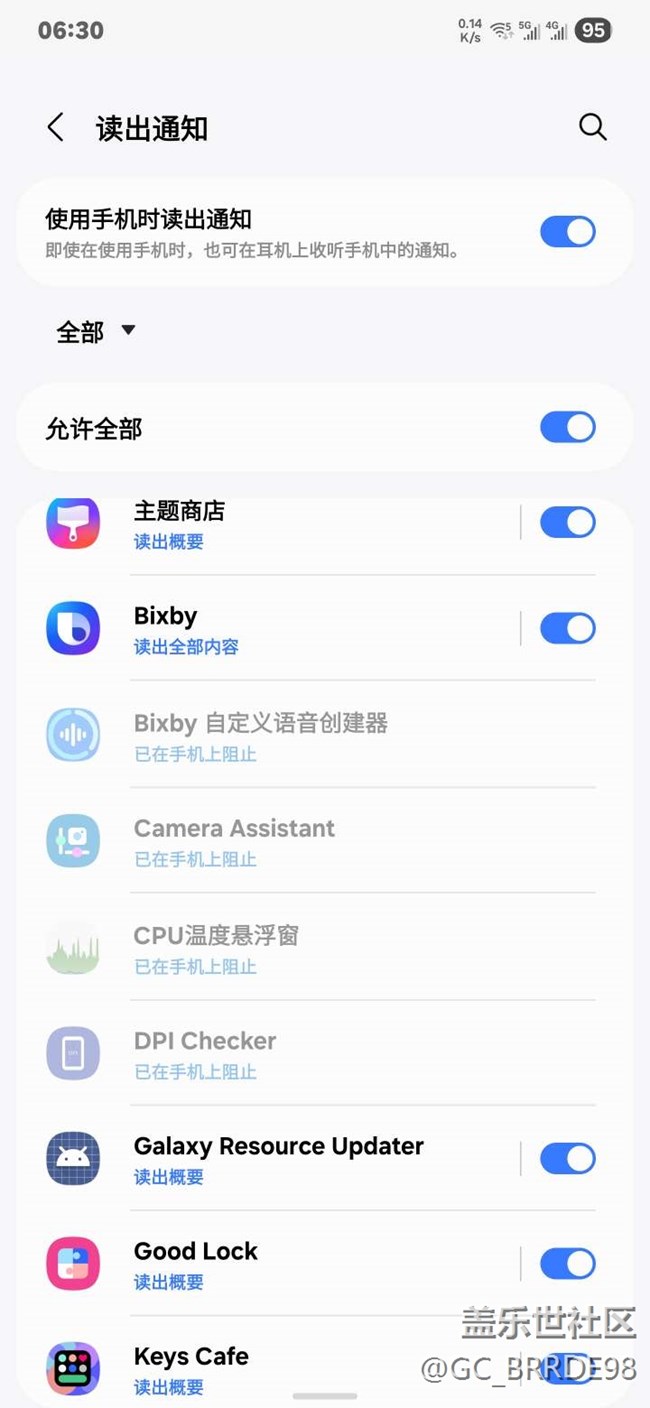
Task: Toggle the Keys Cafe switch
Action: click(x=567, y=1368)
